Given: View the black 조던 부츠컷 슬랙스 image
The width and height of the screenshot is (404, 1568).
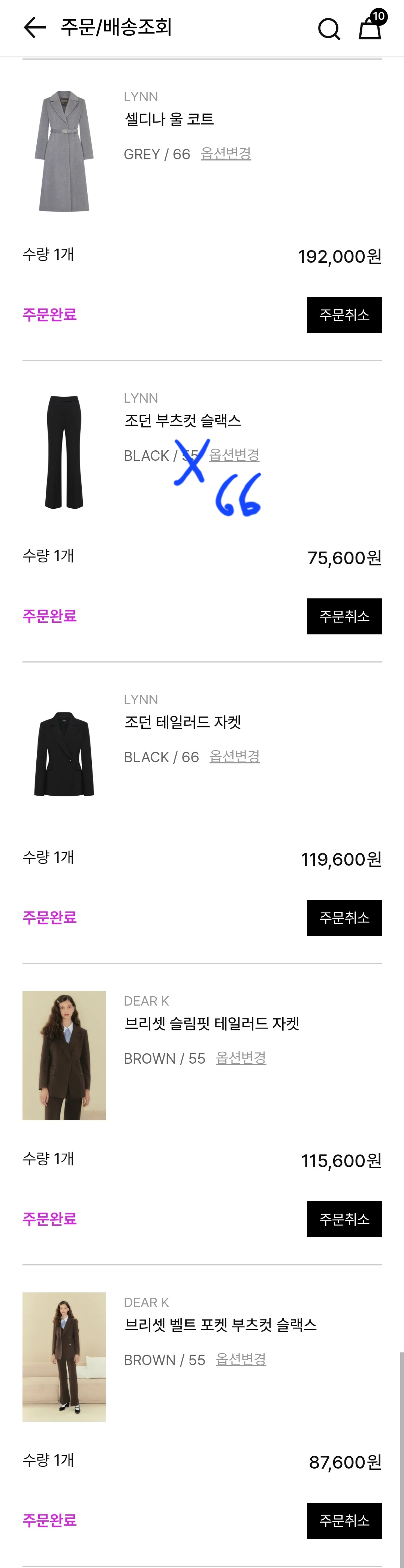Looking at the screenshot, I should pyautogui.click(x=64, y=452).
